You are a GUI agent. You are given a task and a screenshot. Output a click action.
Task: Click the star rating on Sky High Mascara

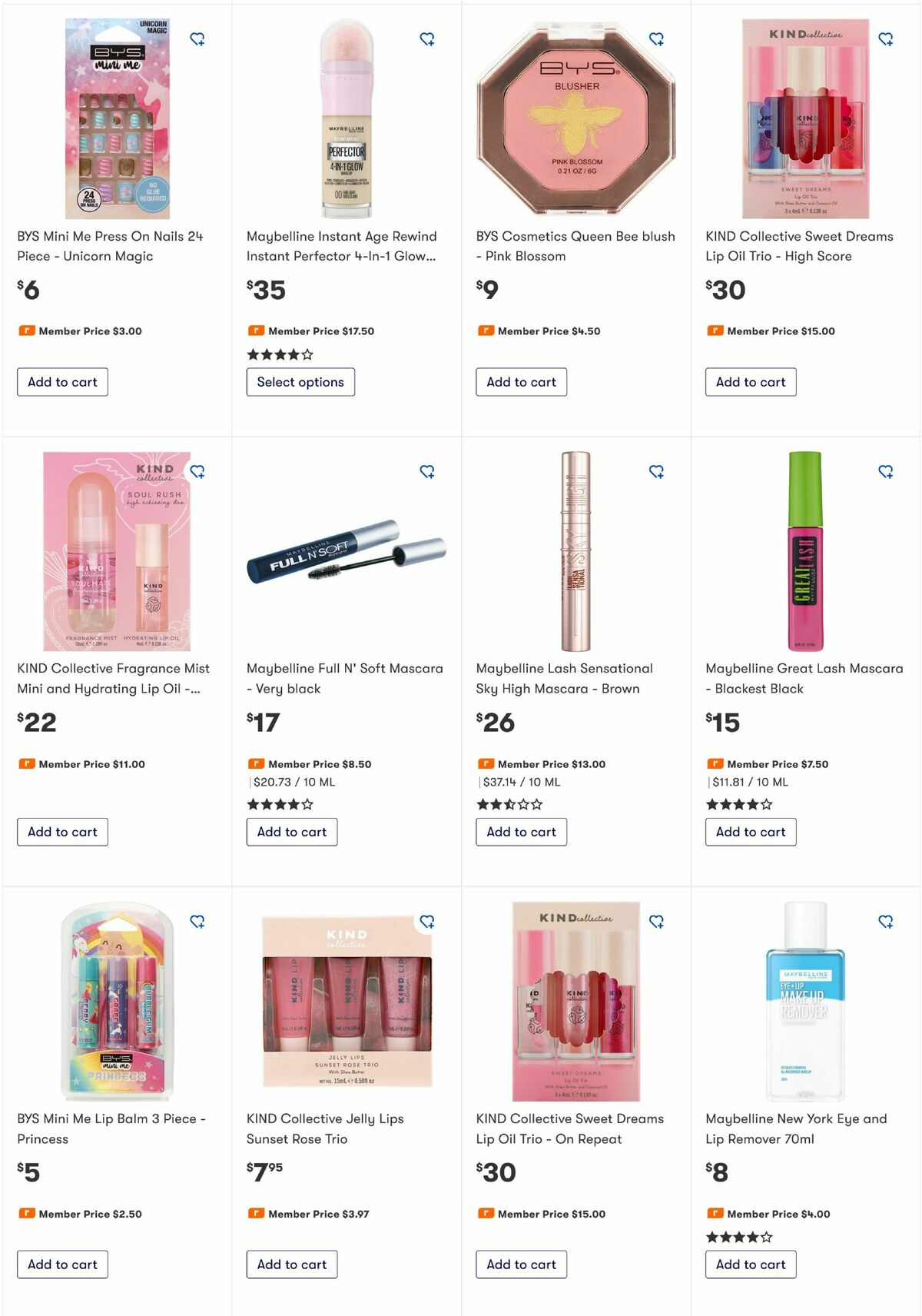(x=508, y=804)
